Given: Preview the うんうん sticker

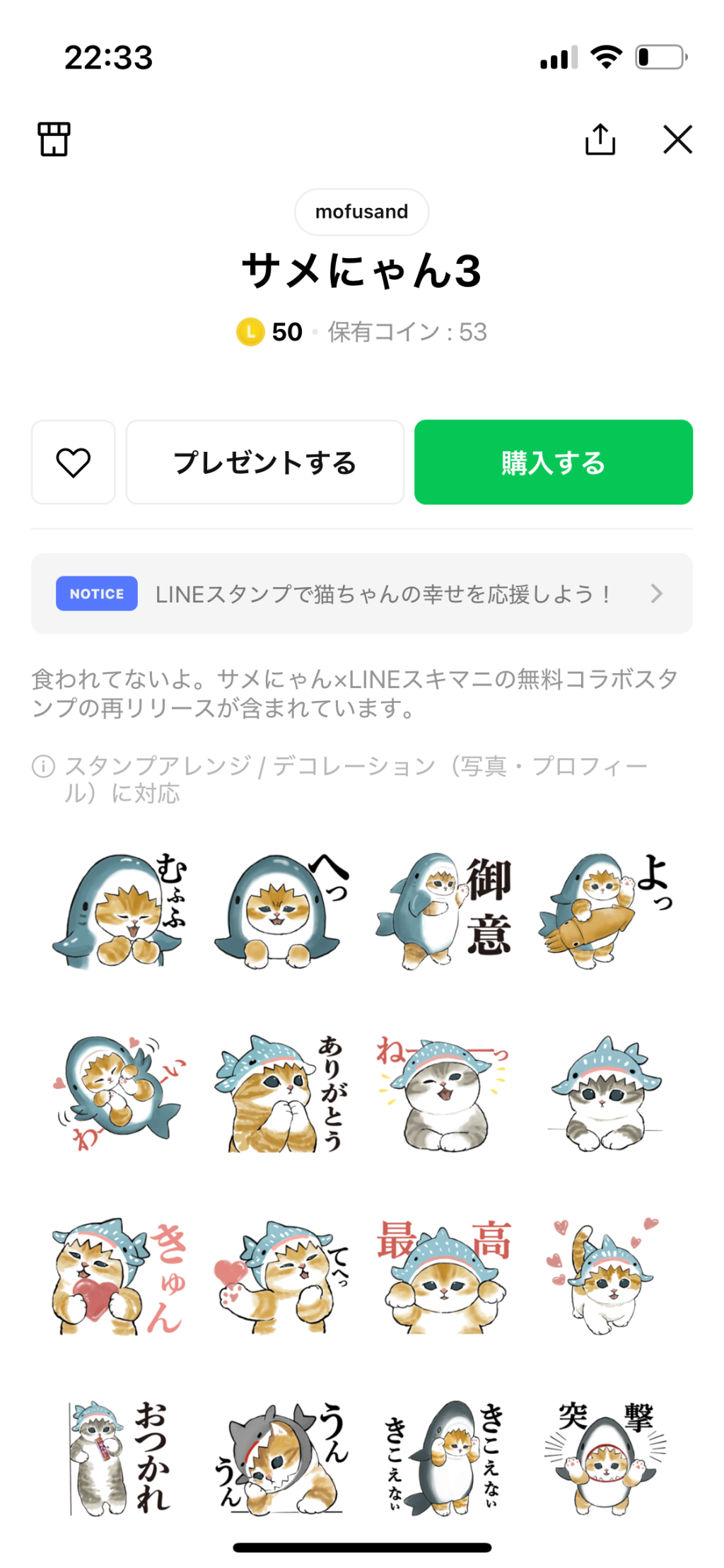Looking at the screenshot, I should pos(281,1457).
